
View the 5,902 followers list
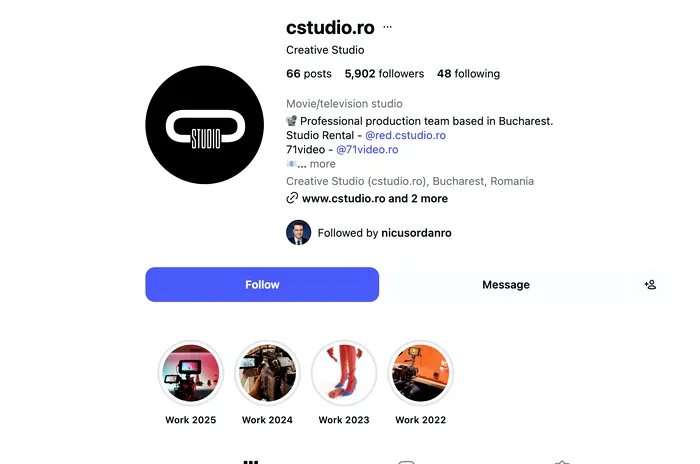[x=384, y=74]
